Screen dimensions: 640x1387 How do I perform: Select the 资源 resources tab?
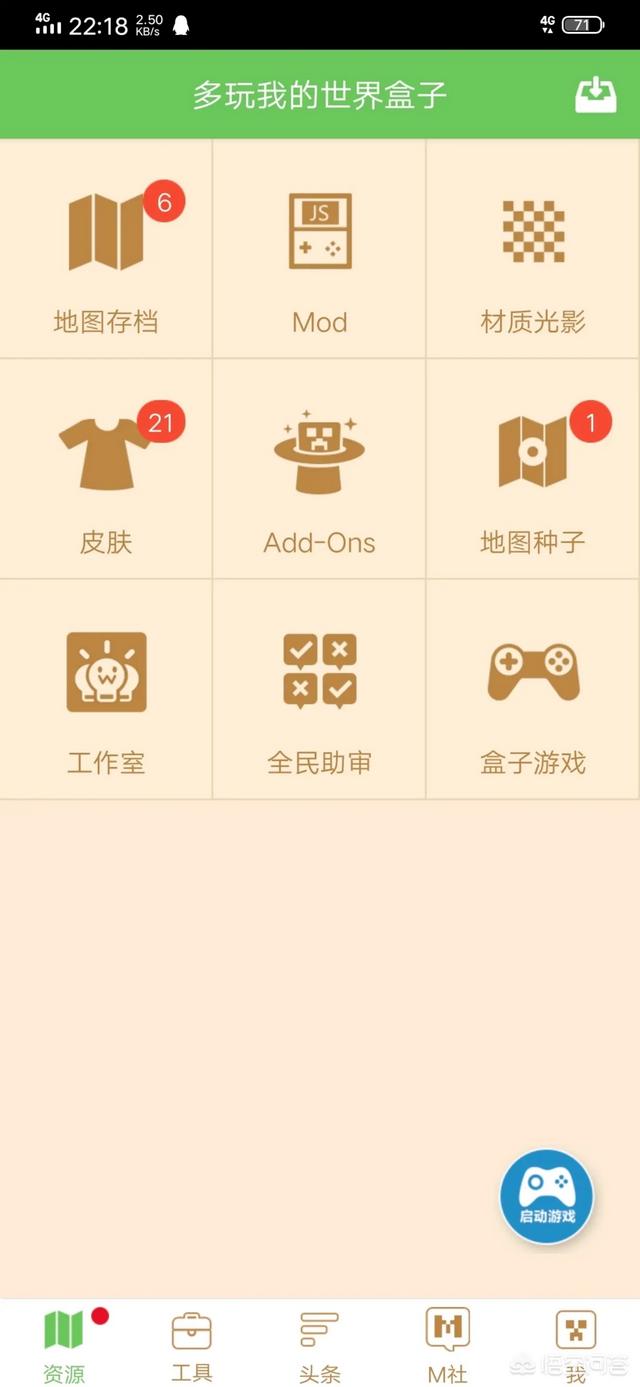64,1344
